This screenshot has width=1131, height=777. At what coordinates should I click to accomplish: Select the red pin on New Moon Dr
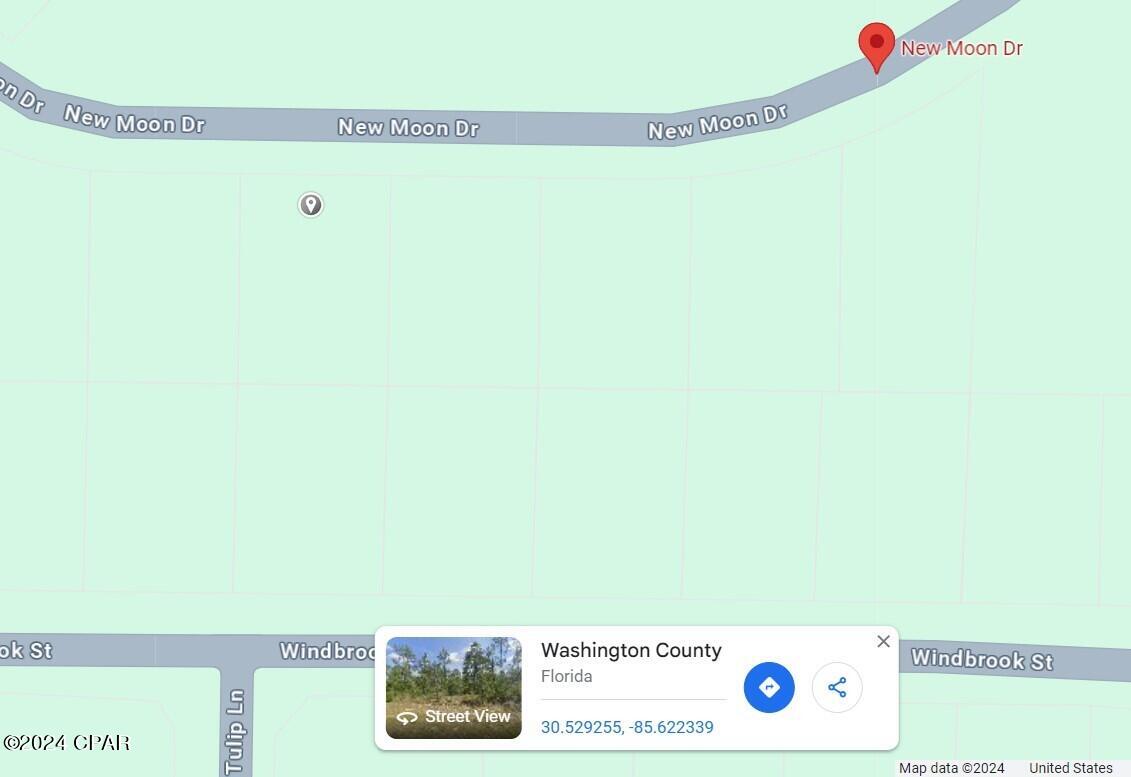[x=877, y=45]
